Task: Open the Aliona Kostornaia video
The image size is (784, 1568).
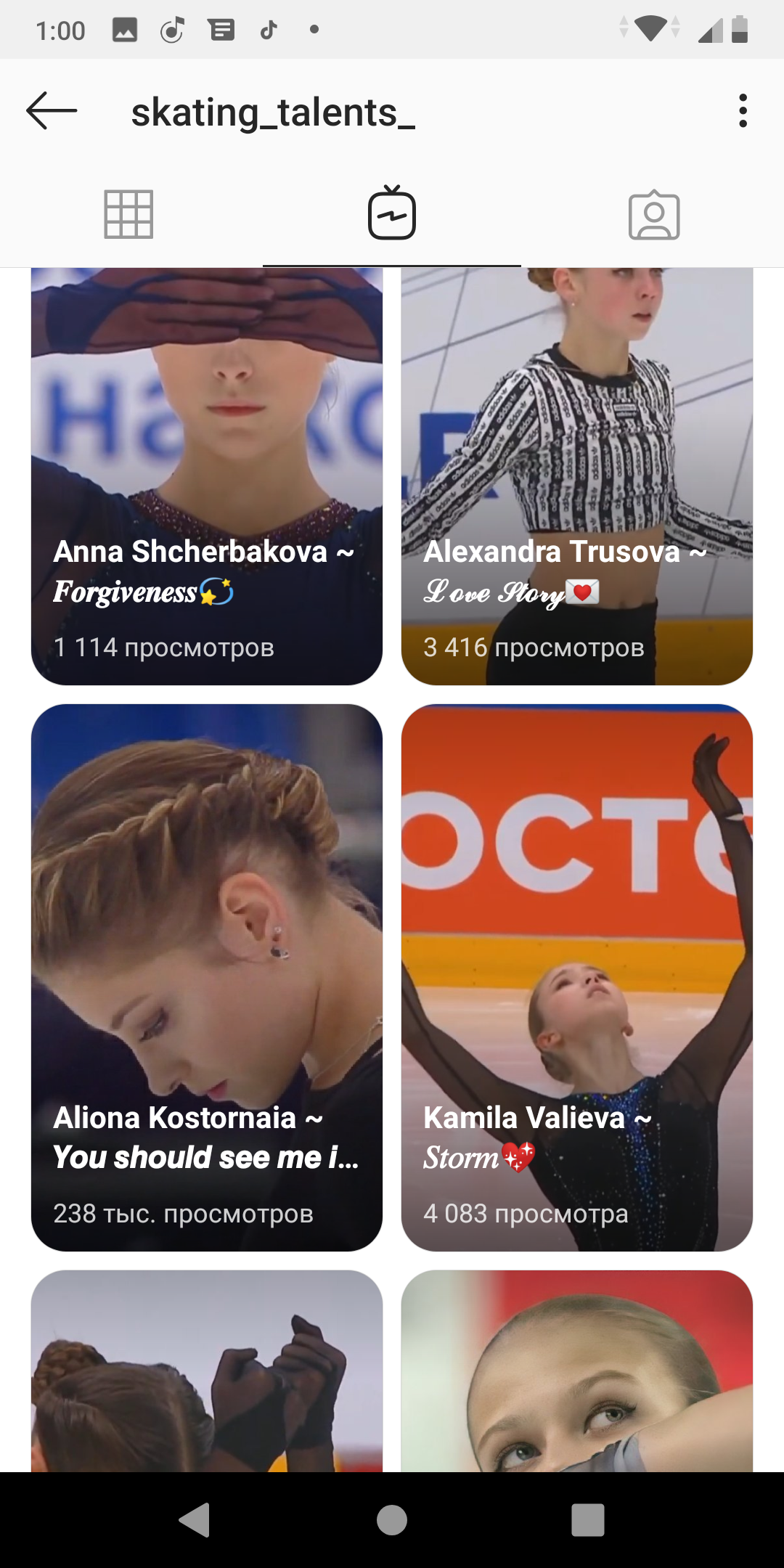Action: click(x=207, y=977)
